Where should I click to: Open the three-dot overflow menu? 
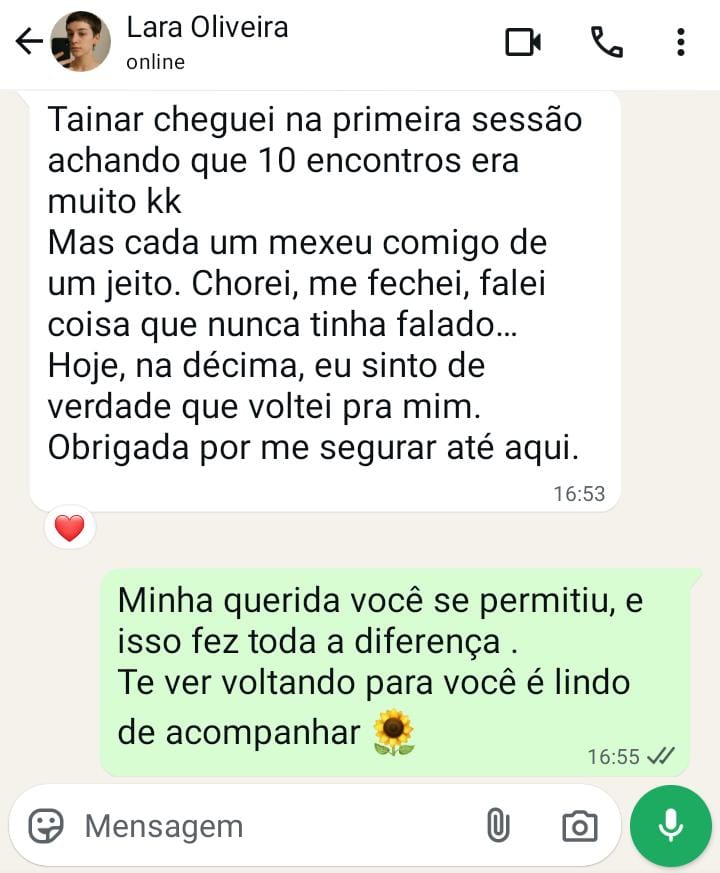pyautogui.click(x=680, y=42)
